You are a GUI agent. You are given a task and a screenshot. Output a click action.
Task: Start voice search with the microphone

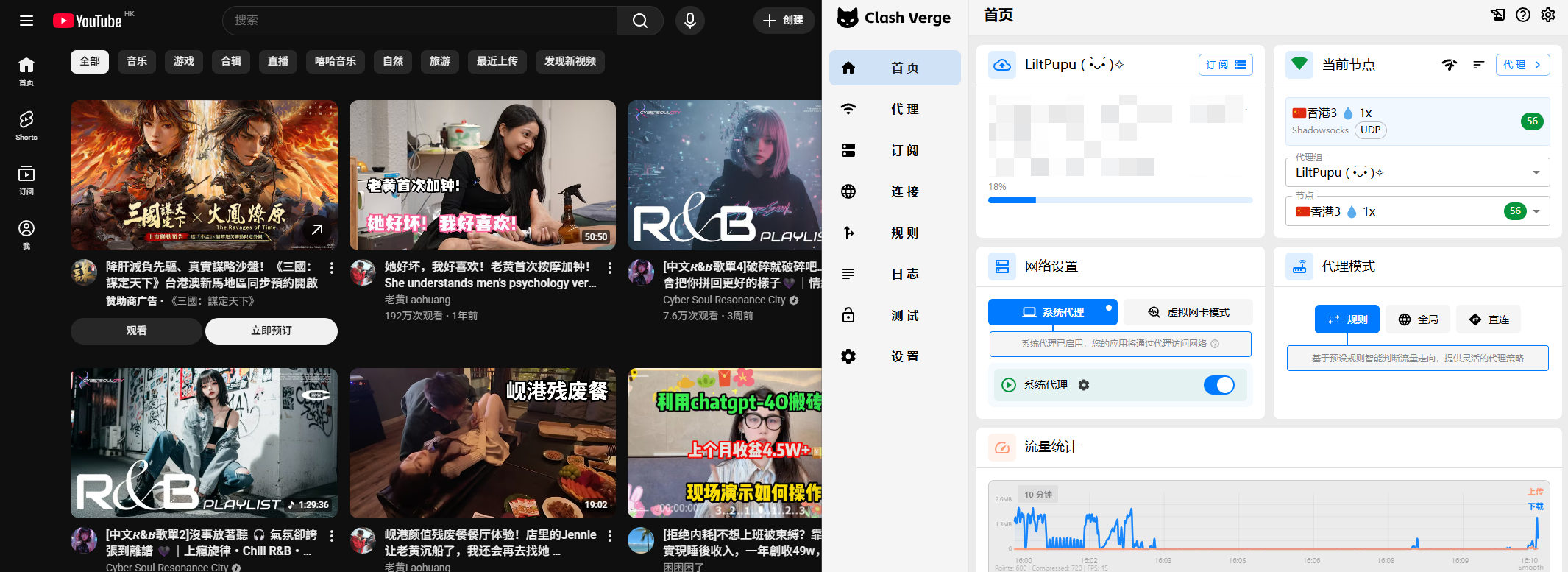click(x=689, y=21)
